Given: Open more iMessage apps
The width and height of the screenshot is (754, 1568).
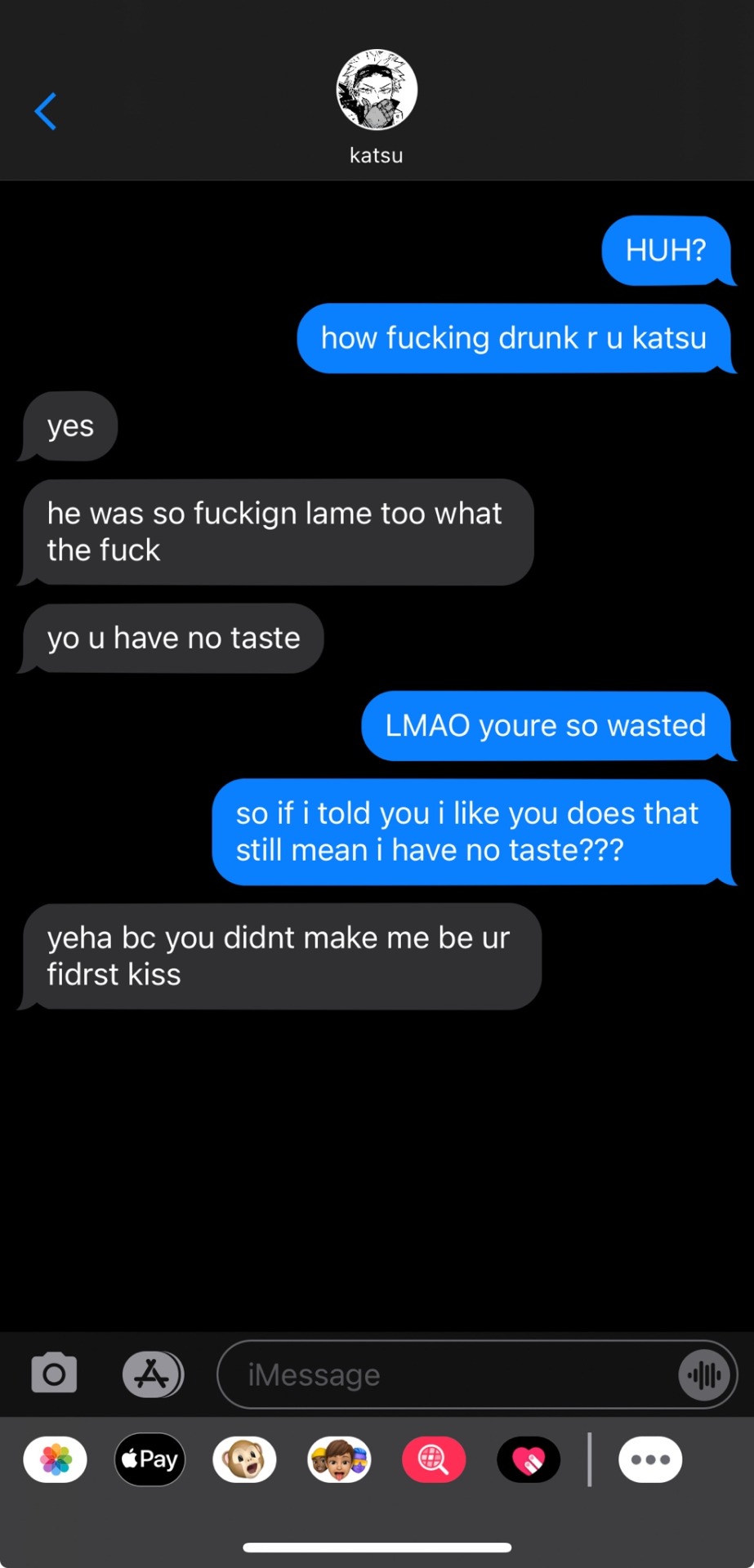Looking at the screenshot, I should (x=650, y=1459).
